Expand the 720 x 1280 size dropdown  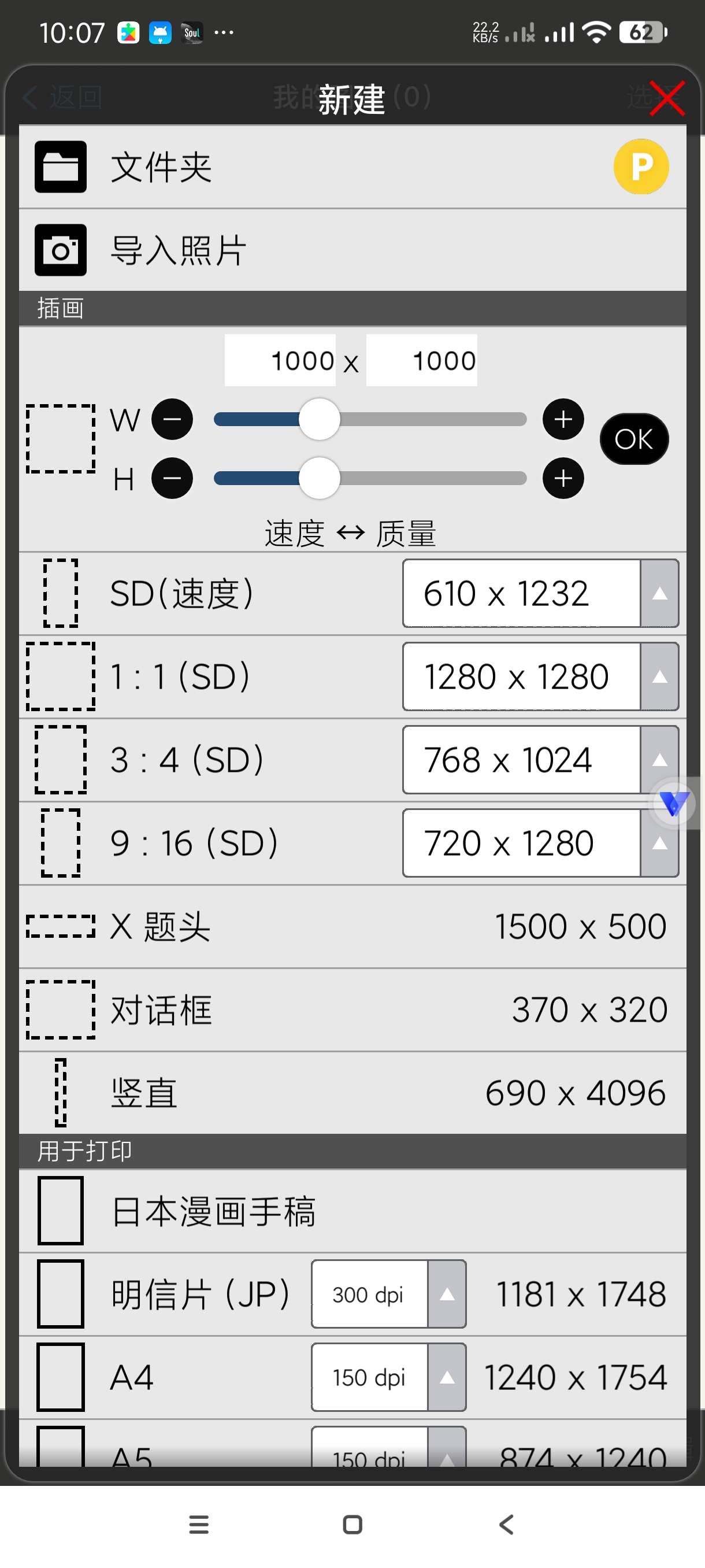coord(659,843)
